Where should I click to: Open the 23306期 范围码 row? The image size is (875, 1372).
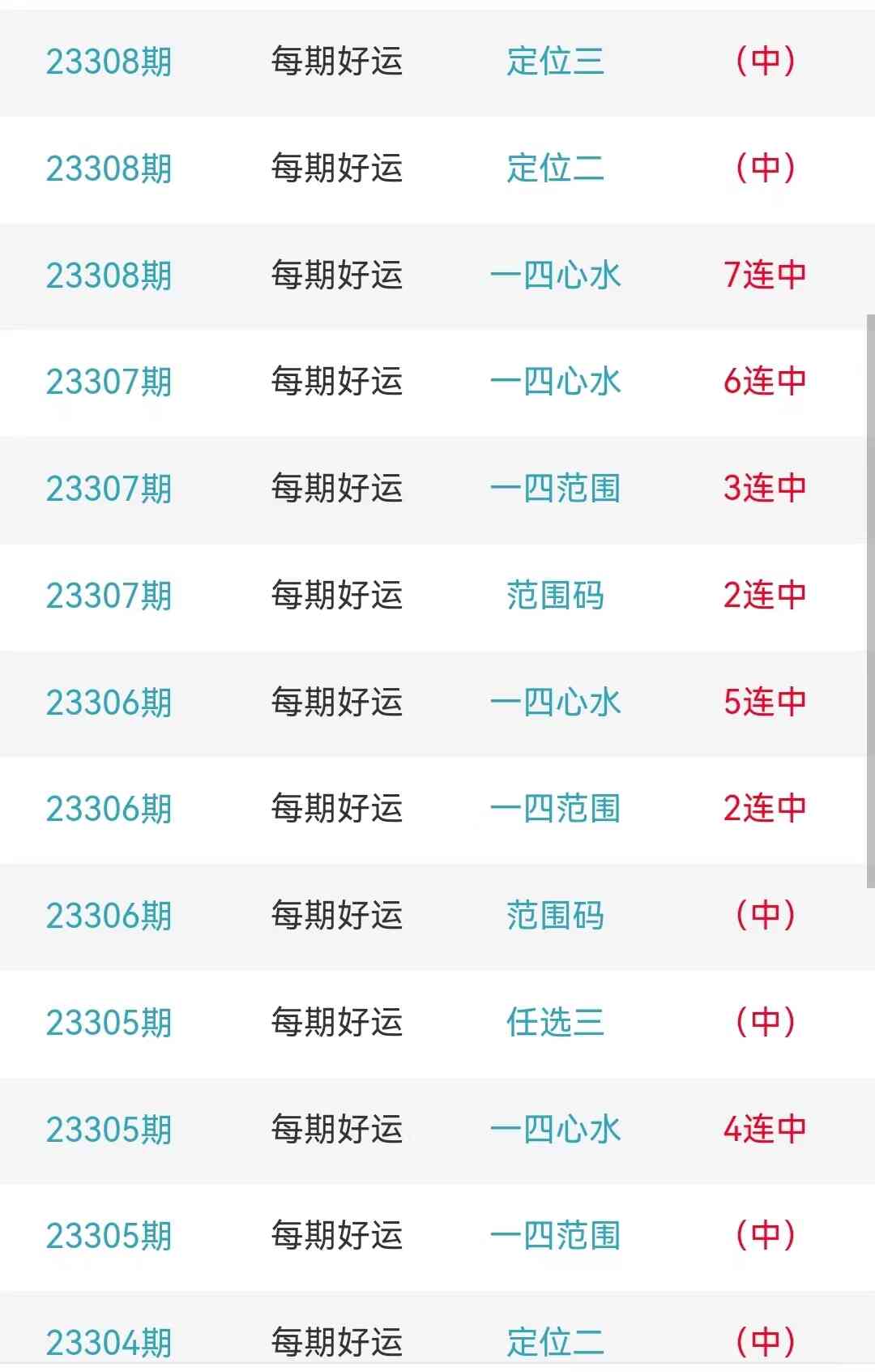(555, 916)
